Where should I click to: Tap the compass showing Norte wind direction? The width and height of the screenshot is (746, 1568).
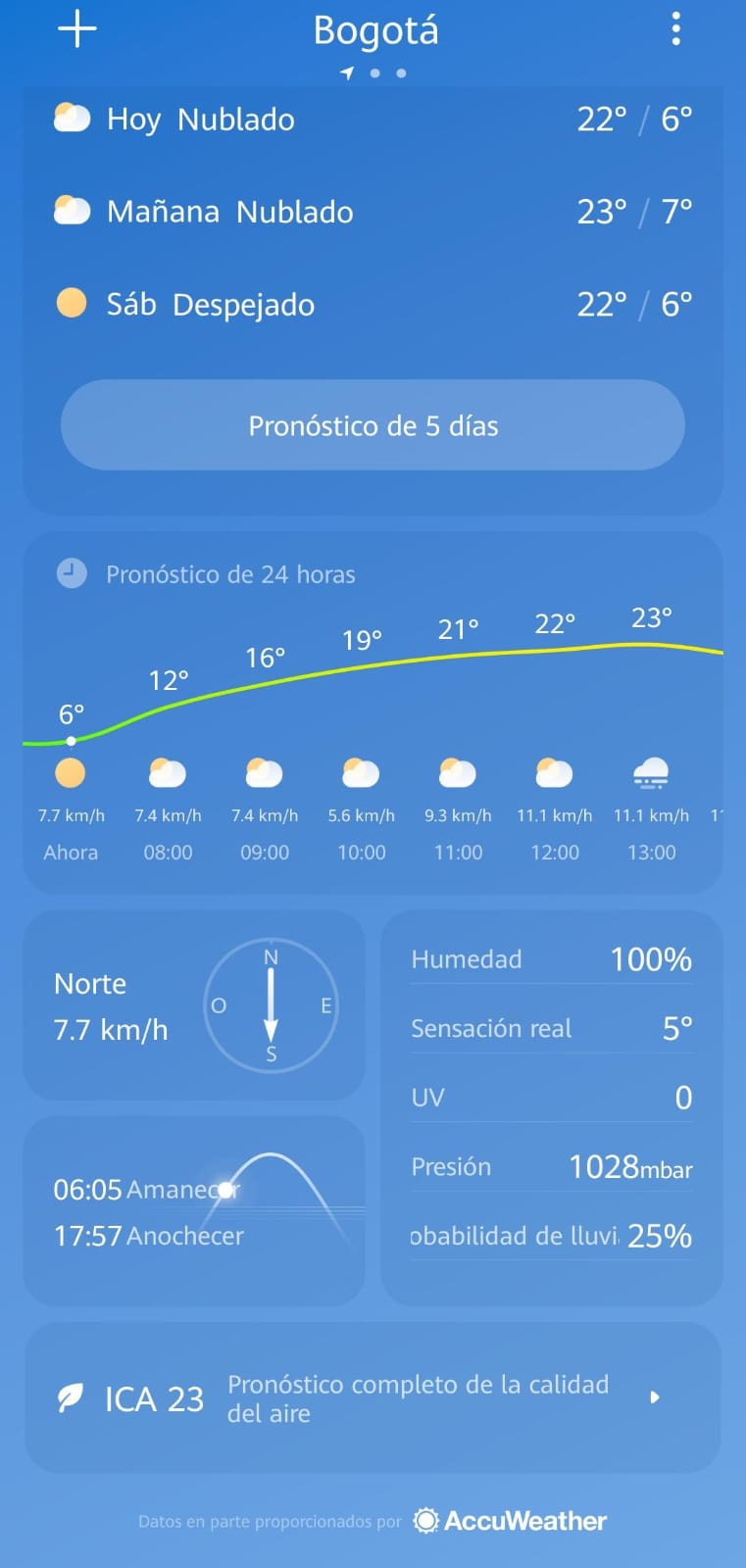pos(272,1004)
